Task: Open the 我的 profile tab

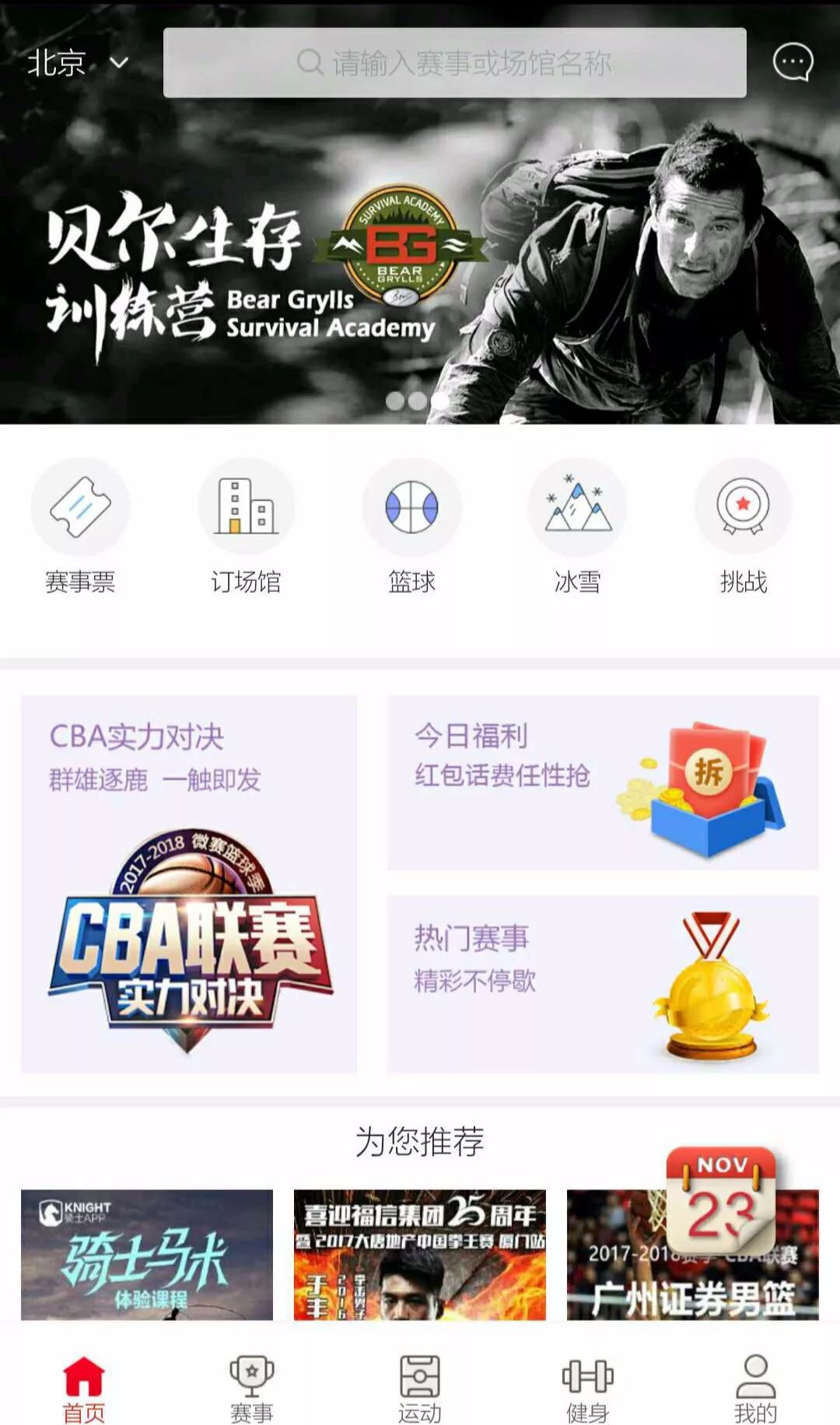Action: 755,1389
